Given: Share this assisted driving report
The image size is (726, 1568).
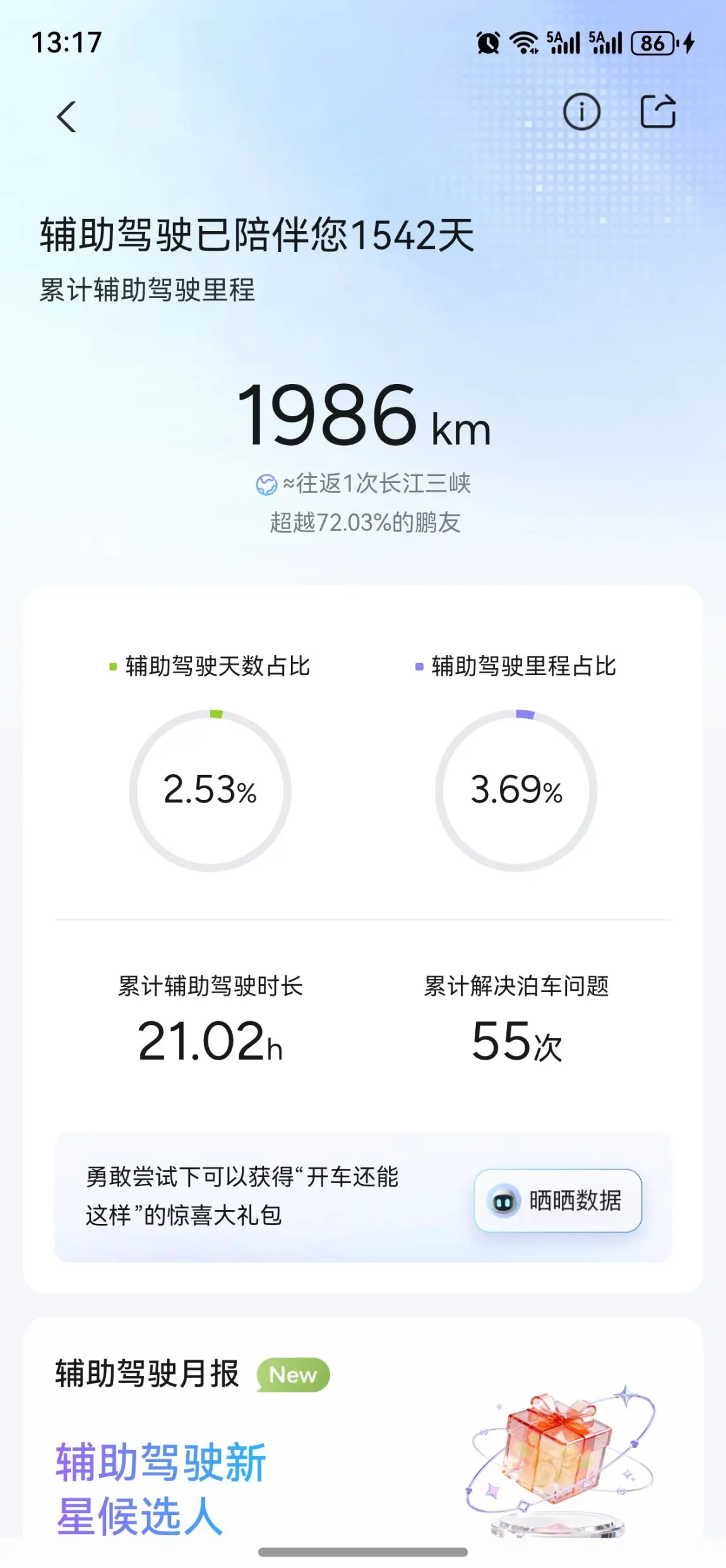Looking at the screenshot, I should 658,112.
